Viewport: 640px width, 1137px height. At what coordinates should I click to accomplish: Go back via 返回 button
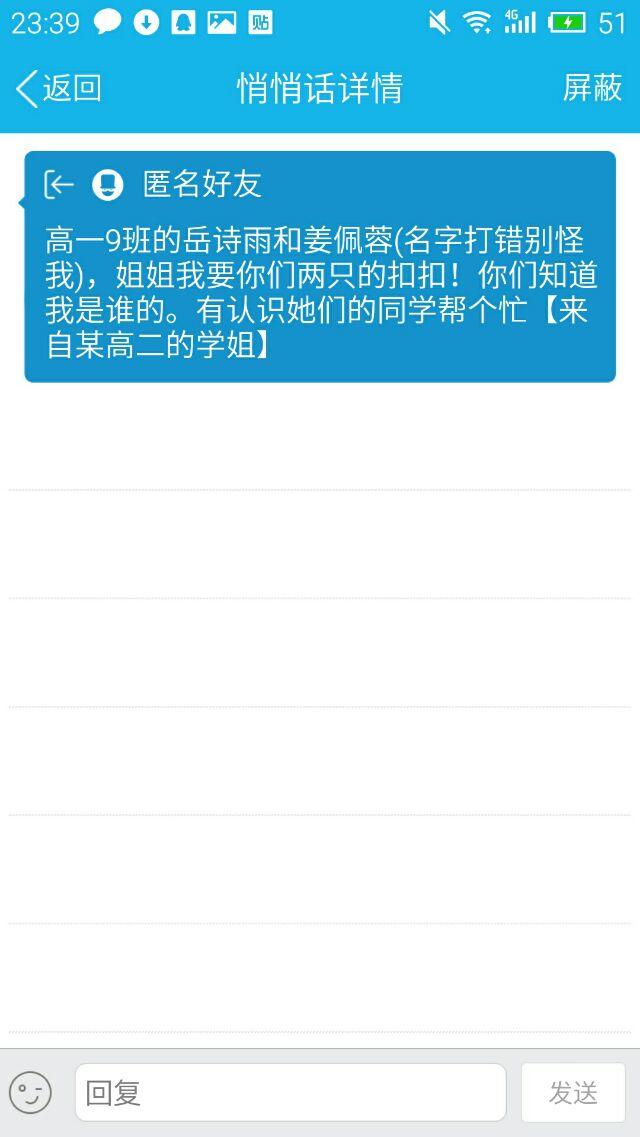[x=58, y=88]
